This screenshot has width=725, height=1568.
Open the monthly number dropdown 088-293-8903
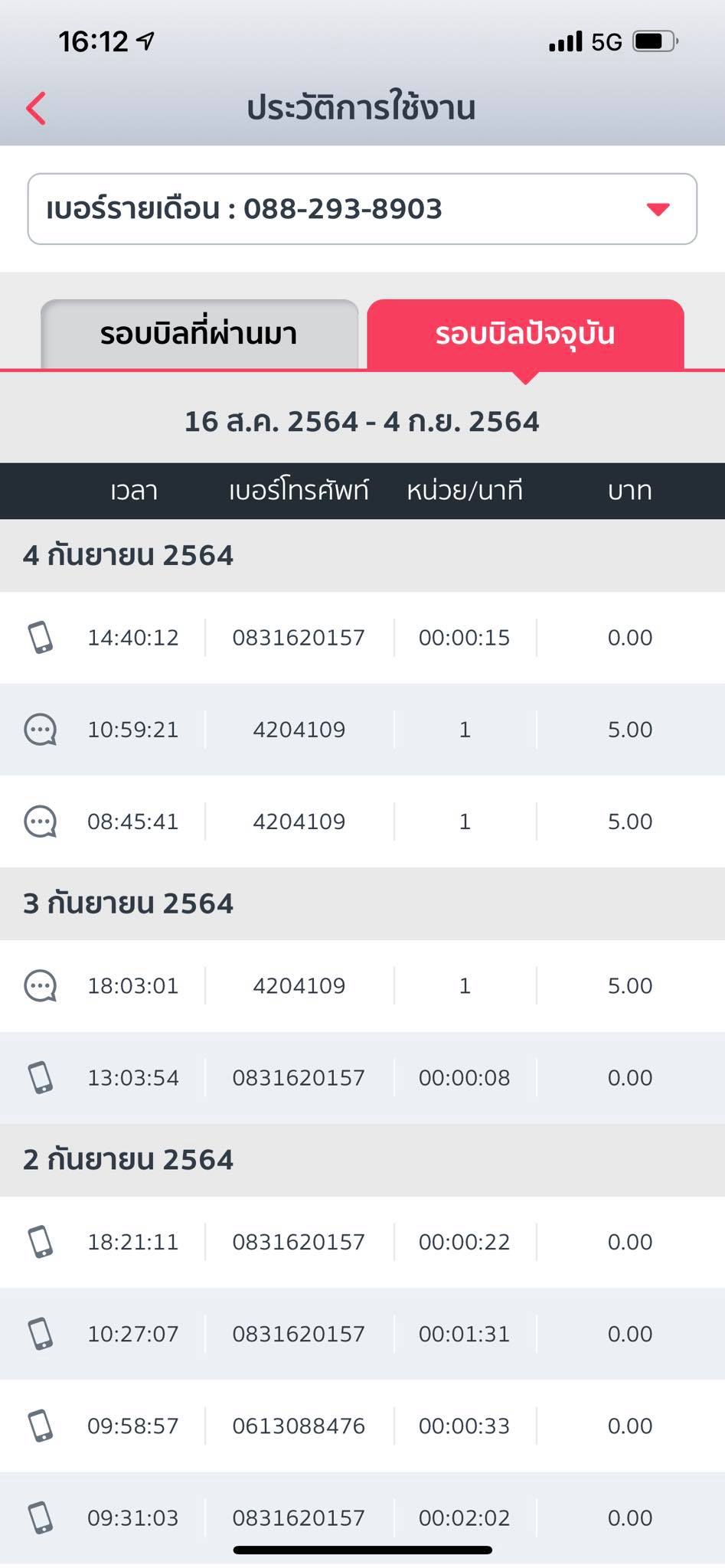click(x=361, y=209)
